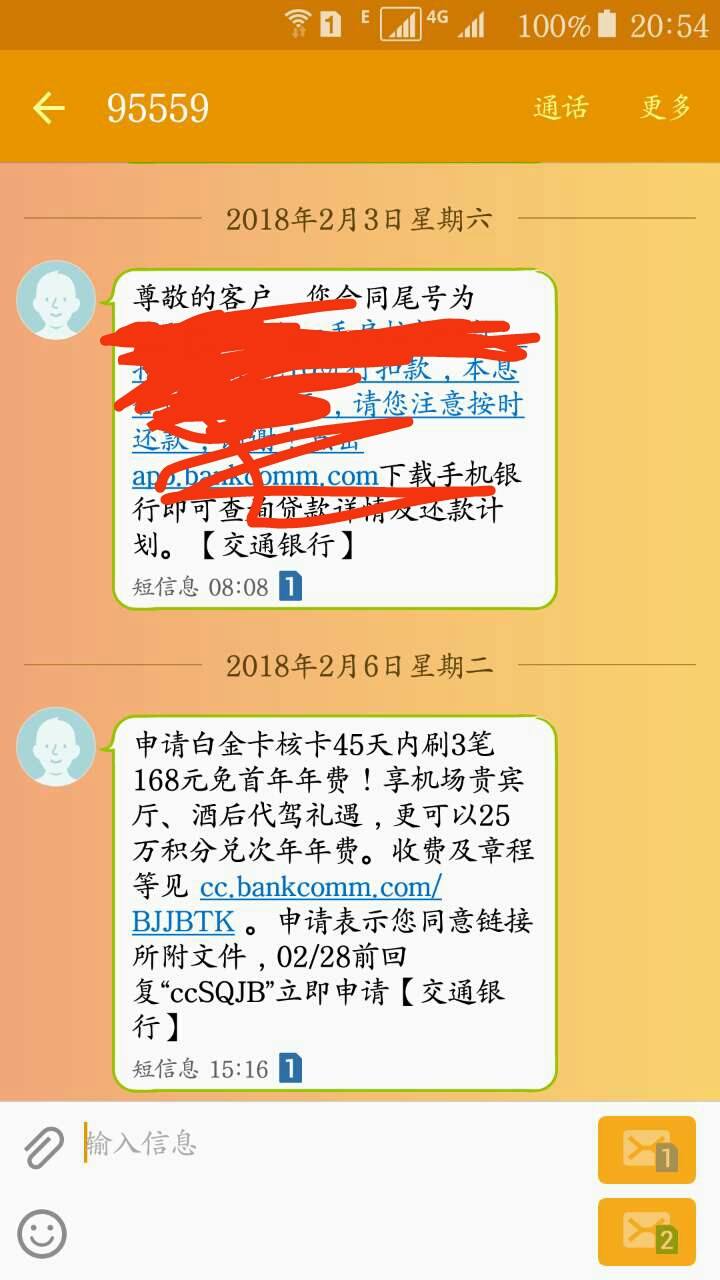Screen dimensions: 720x1280
Task: Send the message using SIM 2
Action: (x=646, y=1231)
